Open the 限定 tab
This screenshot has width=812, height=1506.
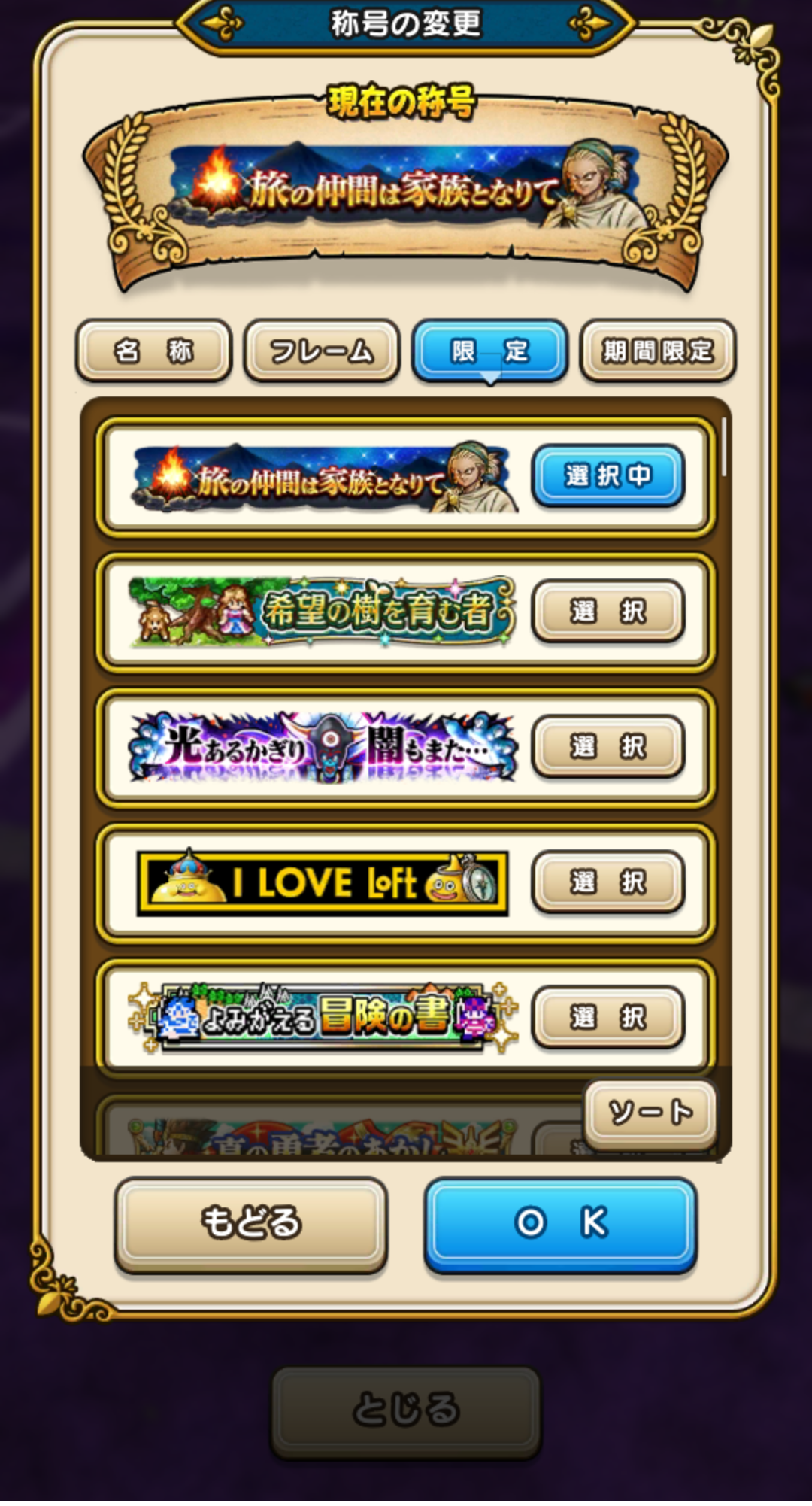[489, 351]
